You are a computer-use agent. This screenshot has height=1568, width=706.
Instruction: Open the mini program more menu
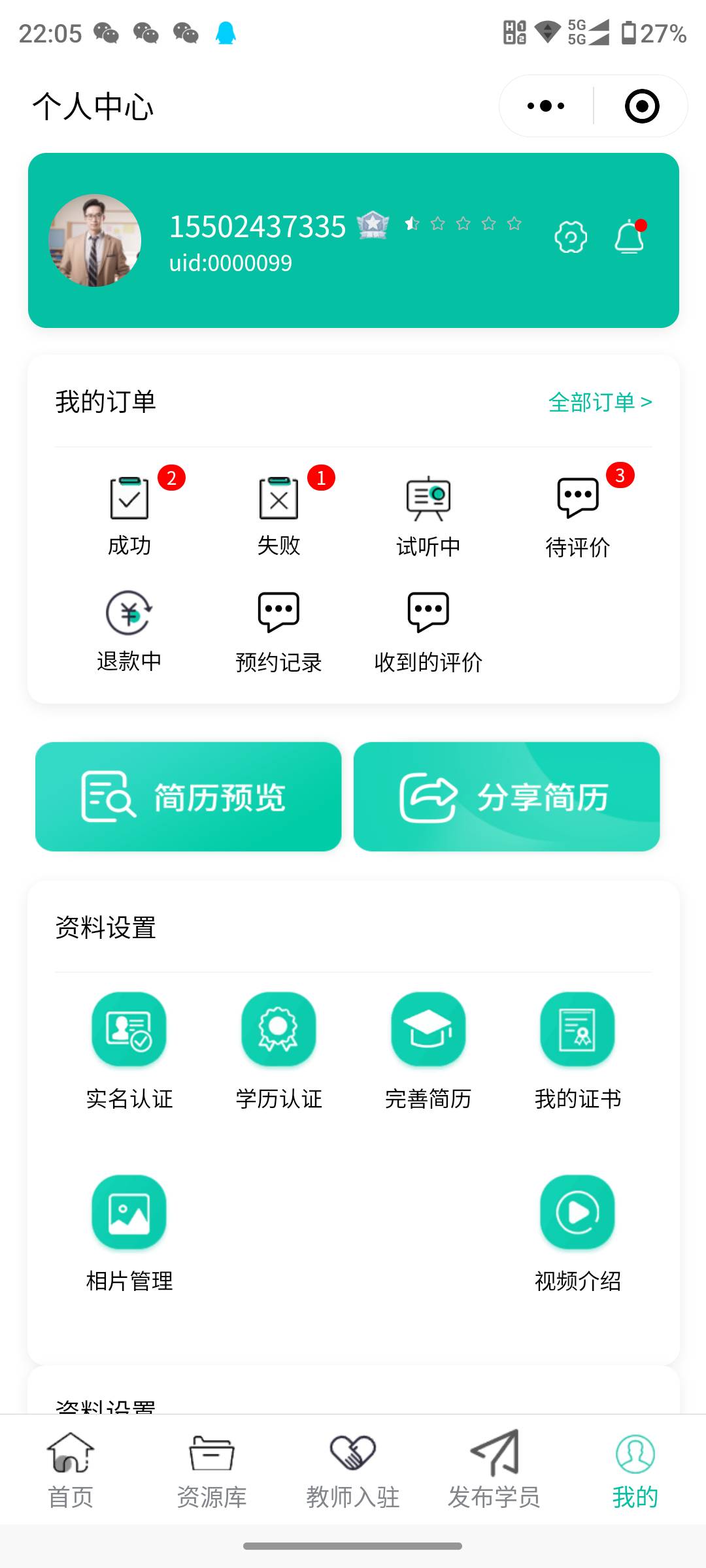pyautogui.click(x=546, y=106)
